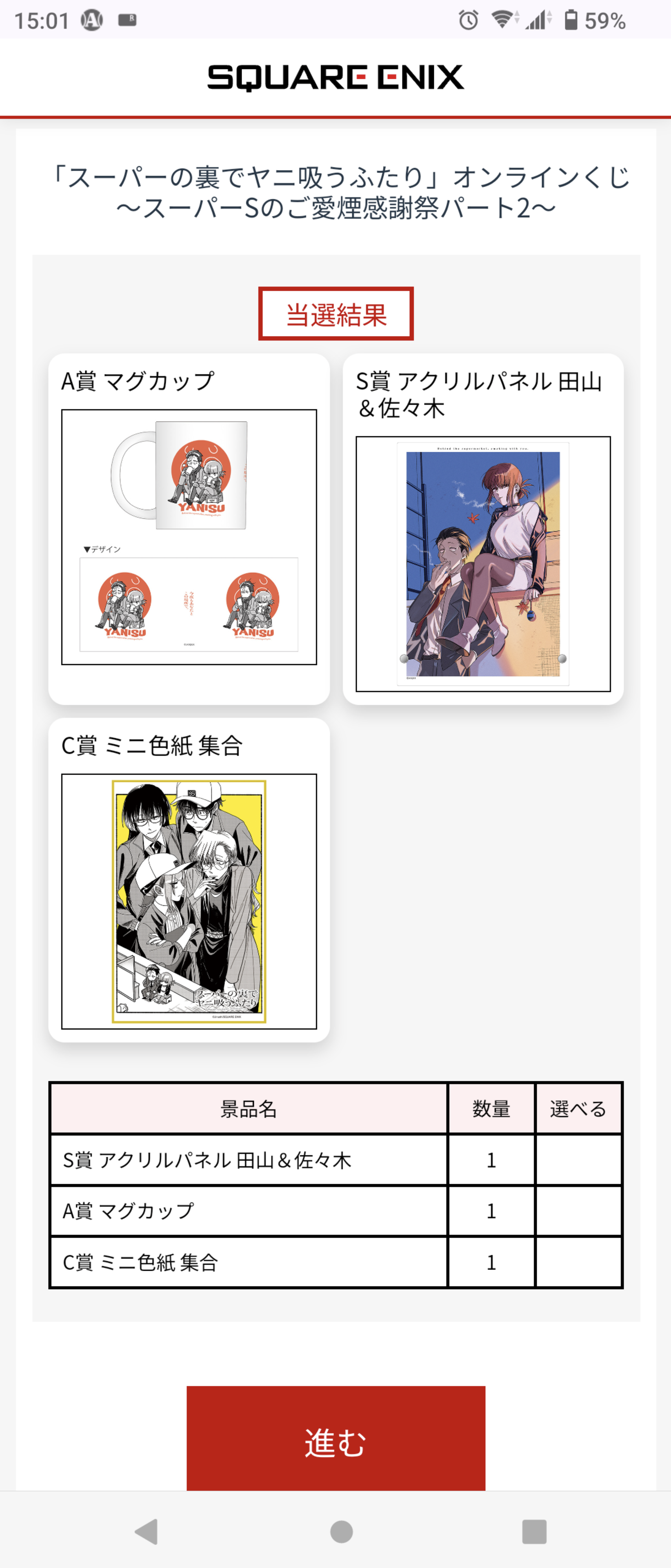Tap the 進む proceed button

(x=335, y=1441)
